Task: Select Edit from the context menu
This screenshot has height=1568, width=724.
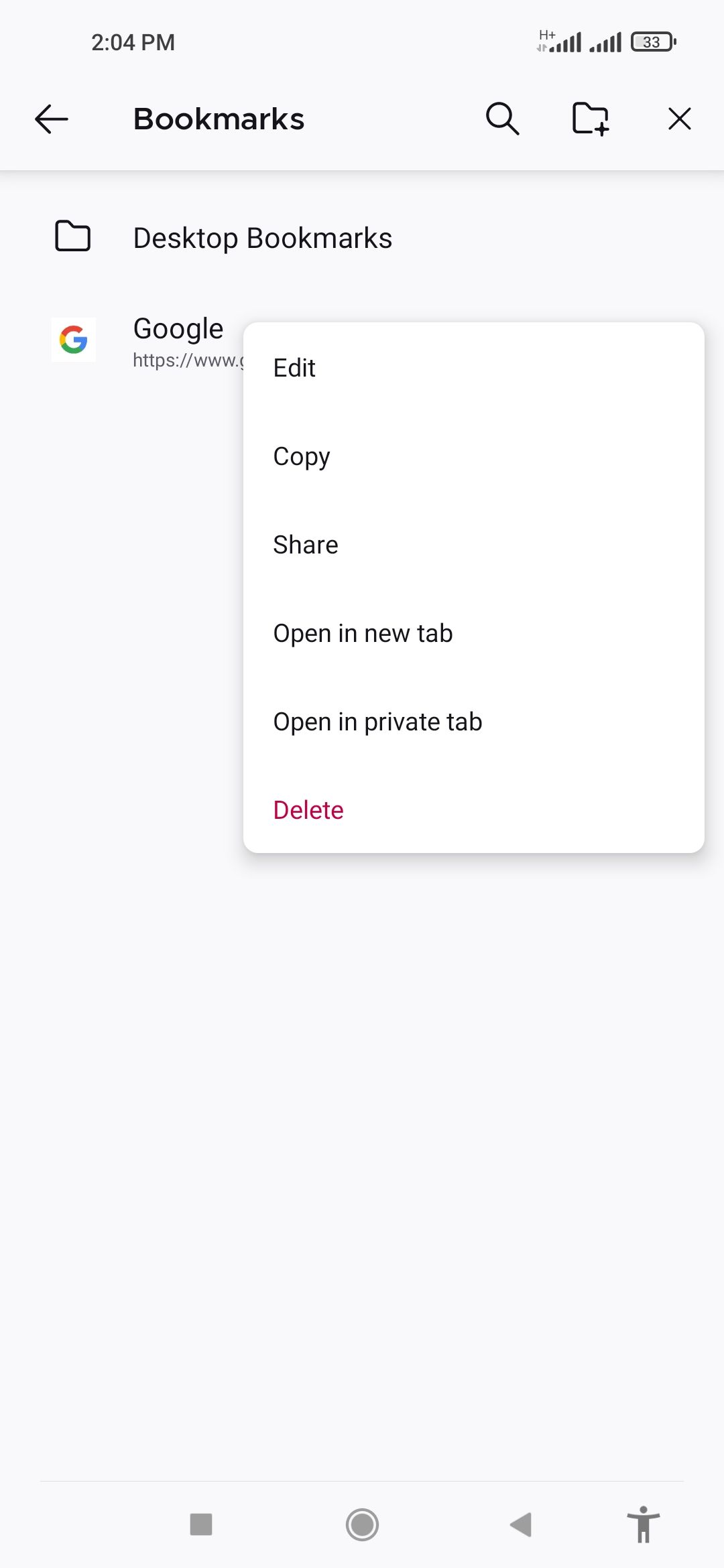Action: point(294,367)
